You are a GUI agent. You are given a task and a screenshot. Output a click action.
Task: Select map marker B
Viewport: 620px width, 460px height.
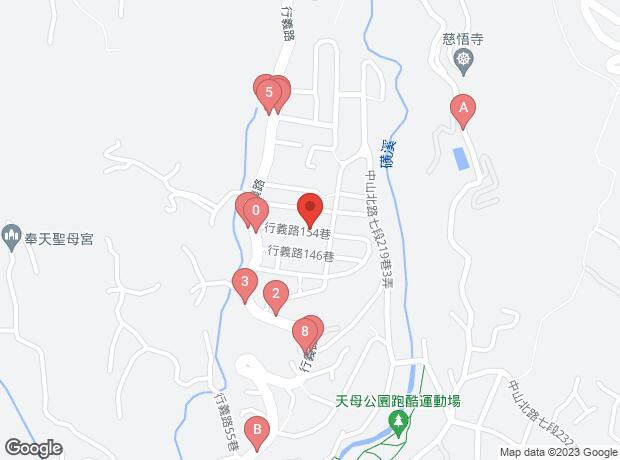tap(257, 431)
